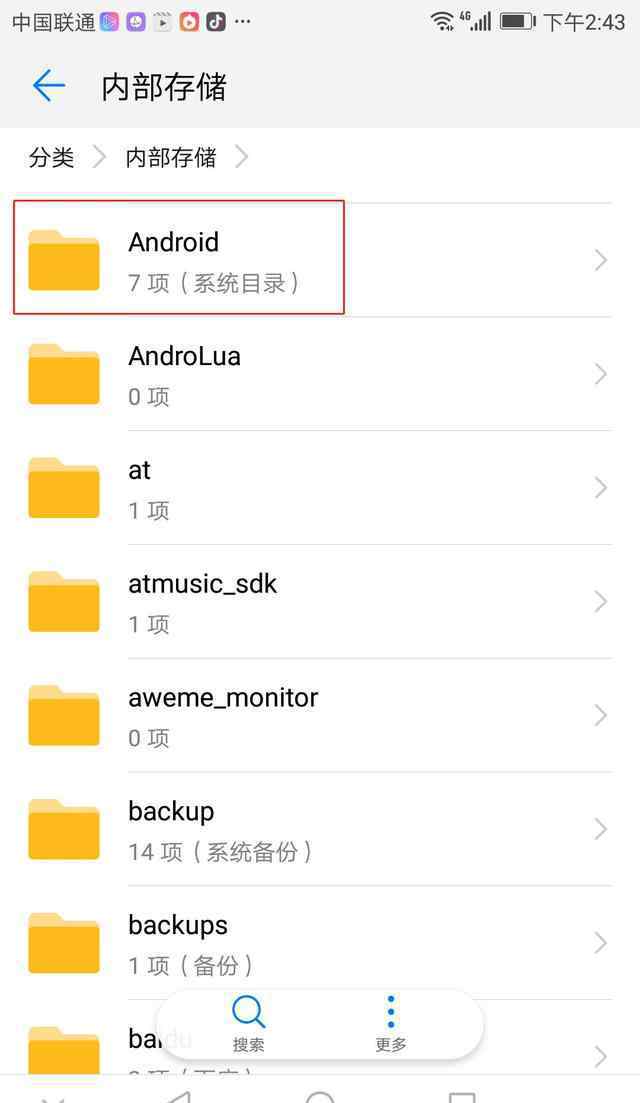This screenshot has height=1103, width=640.
Task: Tap 分类 in the breadcrumb path
Action: [x=51, y=157]
